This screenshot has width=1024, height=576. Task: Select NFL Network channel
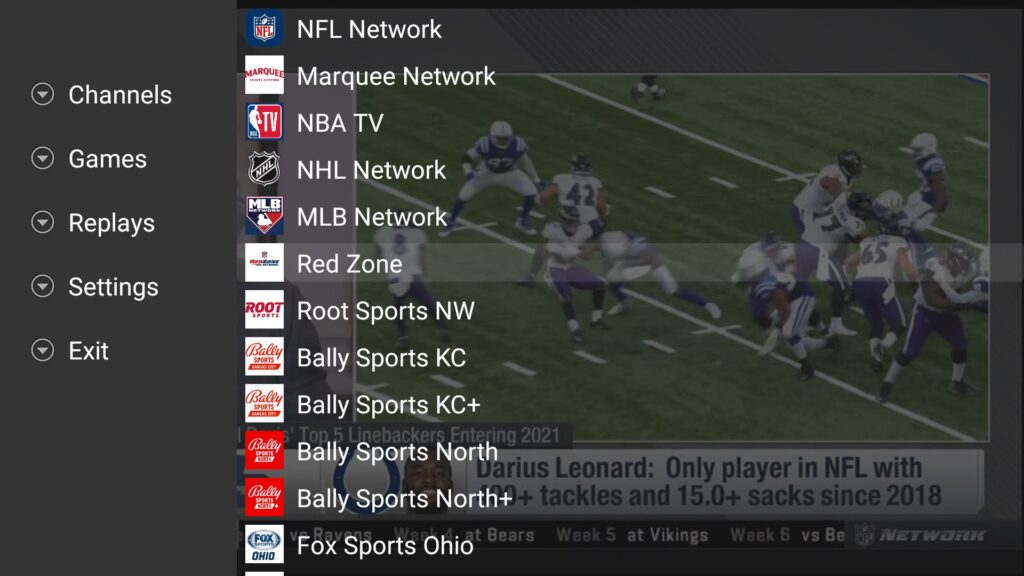tap(368, 29)
